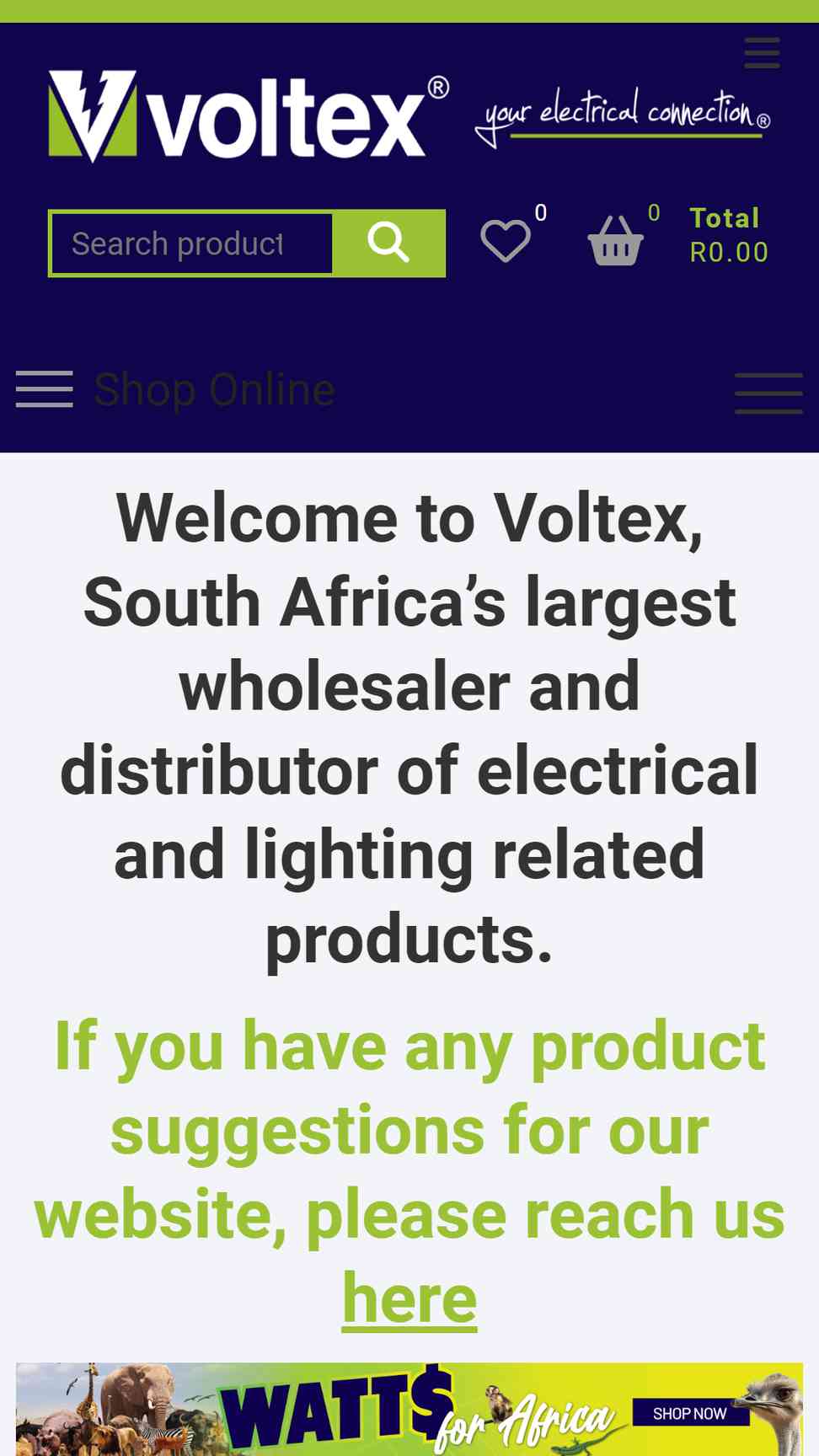The image size is (819, 1456).
Task: Open the right-side navigation menu
Action: click(x=768, y=393)
